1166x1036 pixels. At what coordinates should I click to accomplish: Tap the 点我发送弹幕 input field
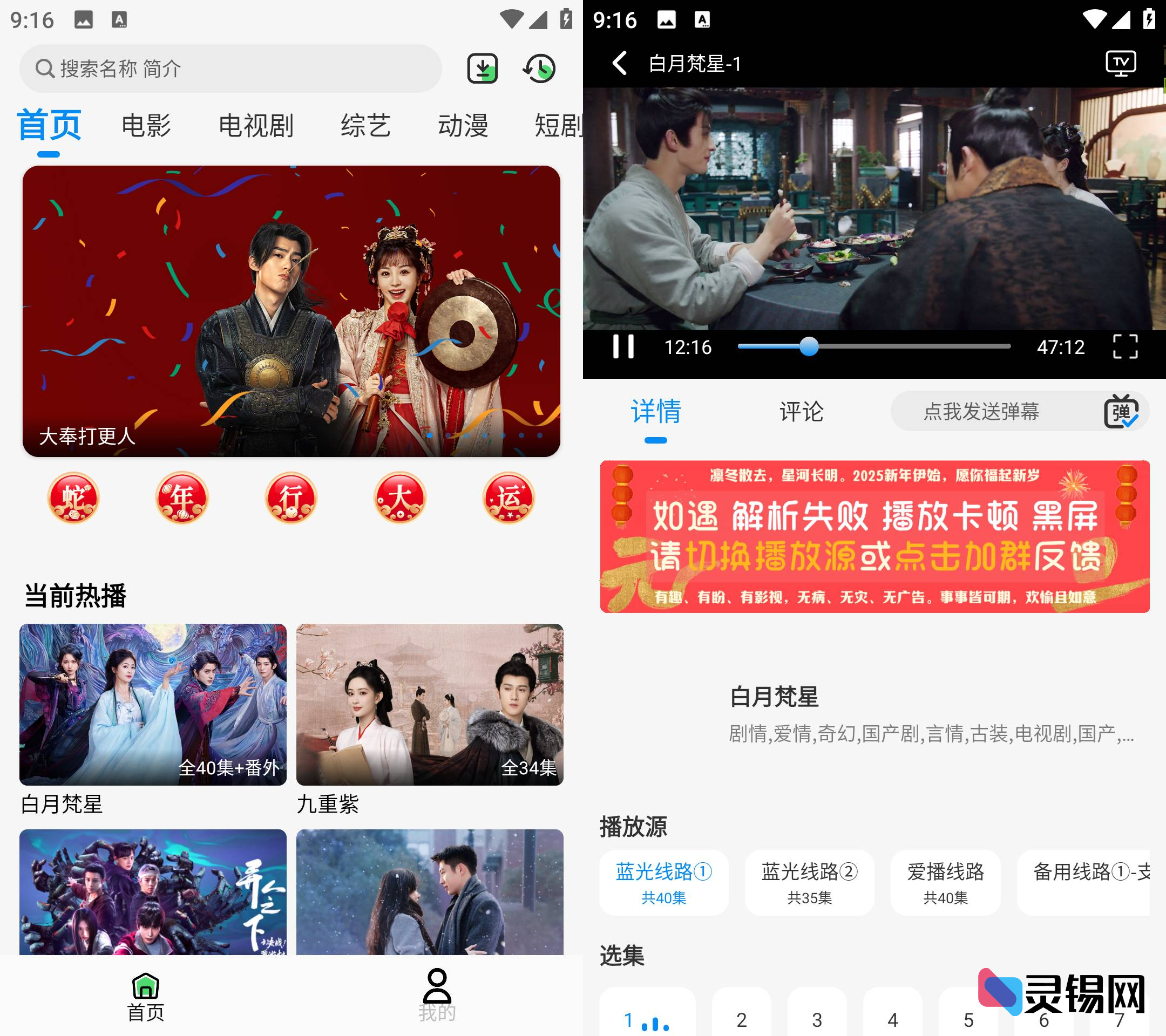[x=981, y=412]
